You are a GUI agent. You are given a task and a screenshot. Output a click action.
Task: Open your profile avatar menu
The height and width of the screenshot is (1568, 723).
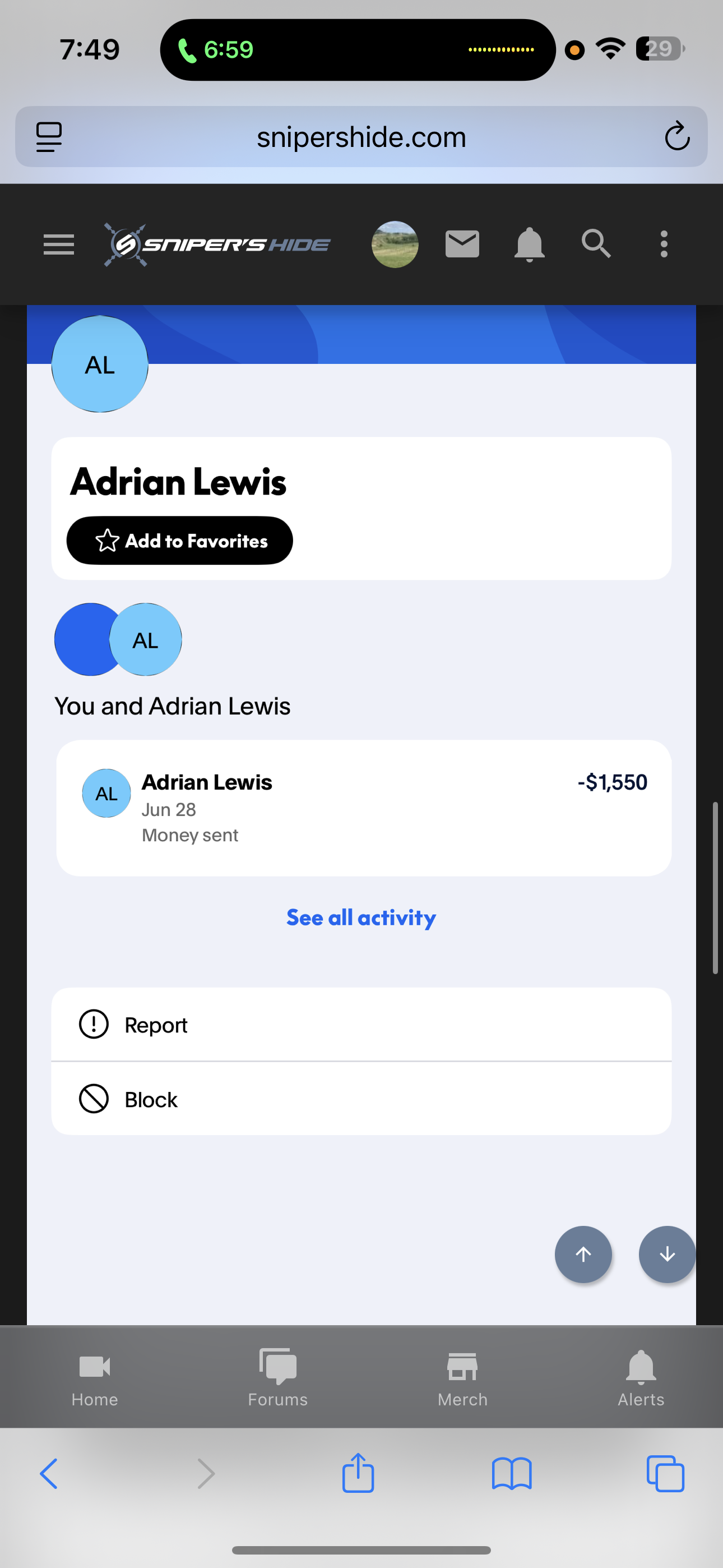[x=395, y=245]
